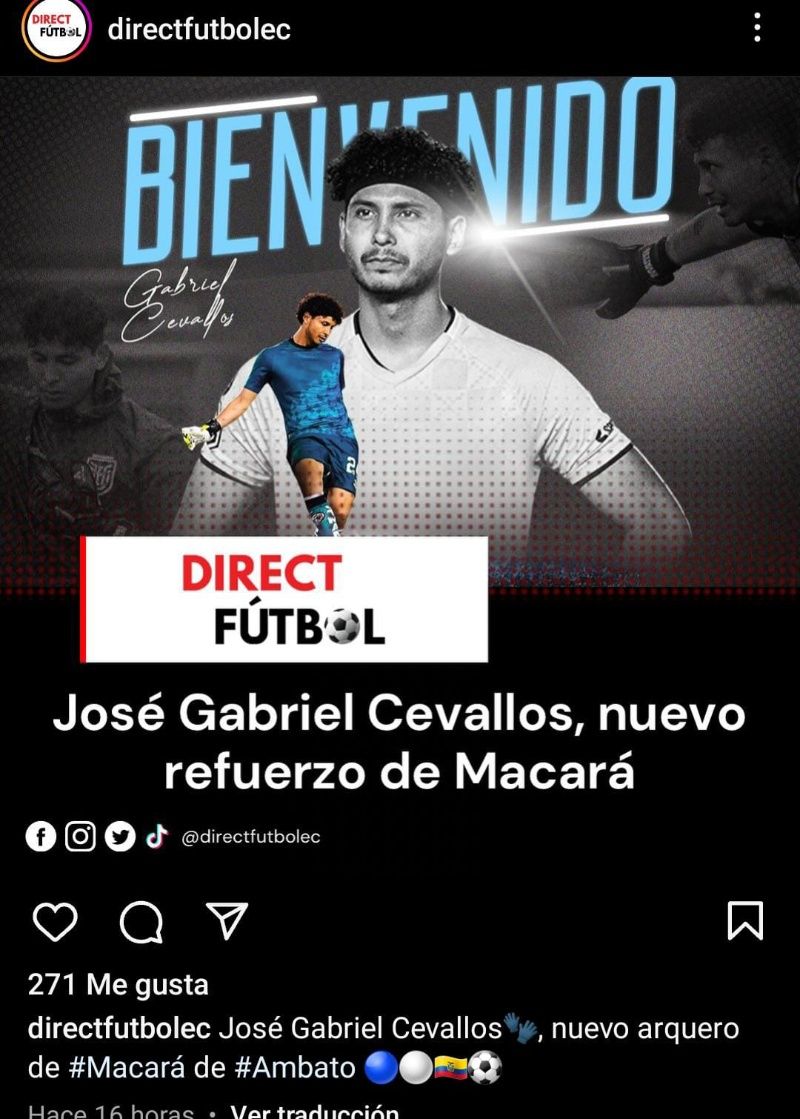Open directfutbolec profile picture
This screenshot has height=1119, width=800.
coord(55,30)
